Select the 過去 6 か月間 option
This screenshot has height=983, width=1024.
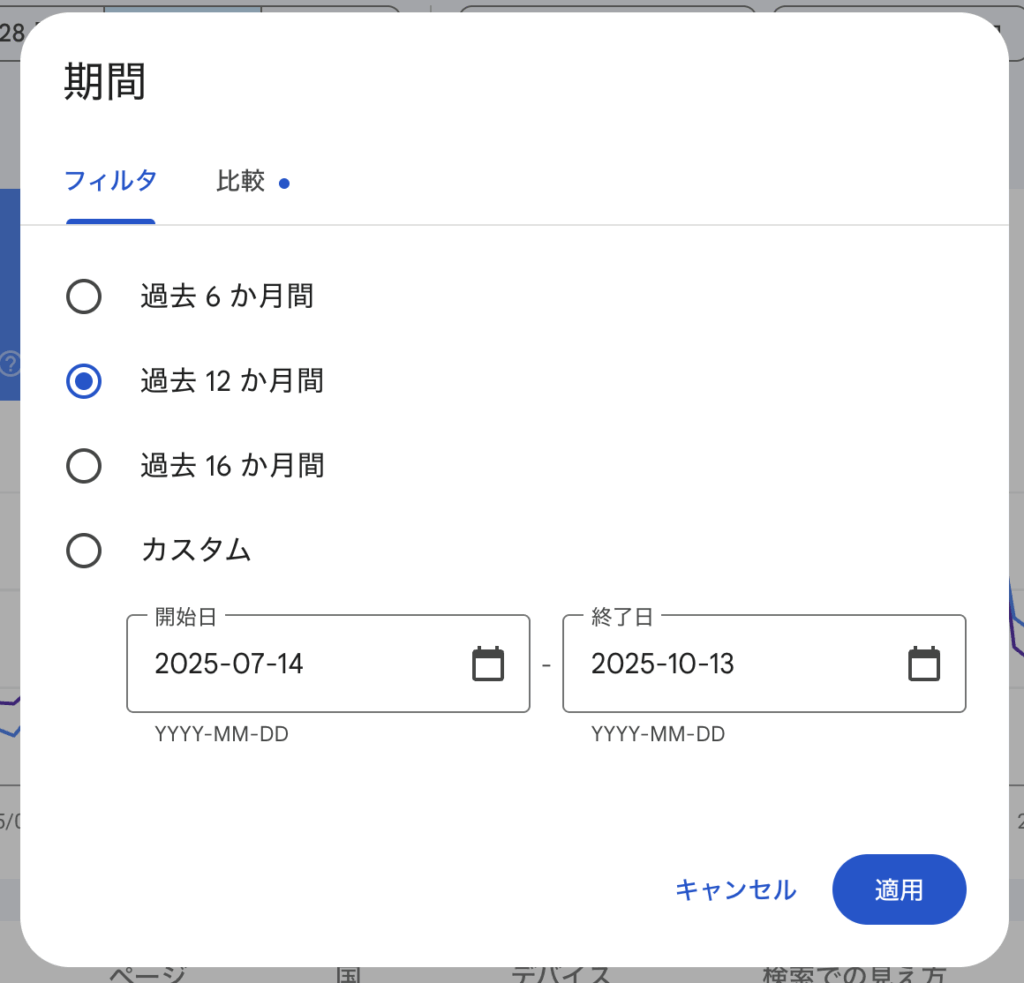pos(84,296)
